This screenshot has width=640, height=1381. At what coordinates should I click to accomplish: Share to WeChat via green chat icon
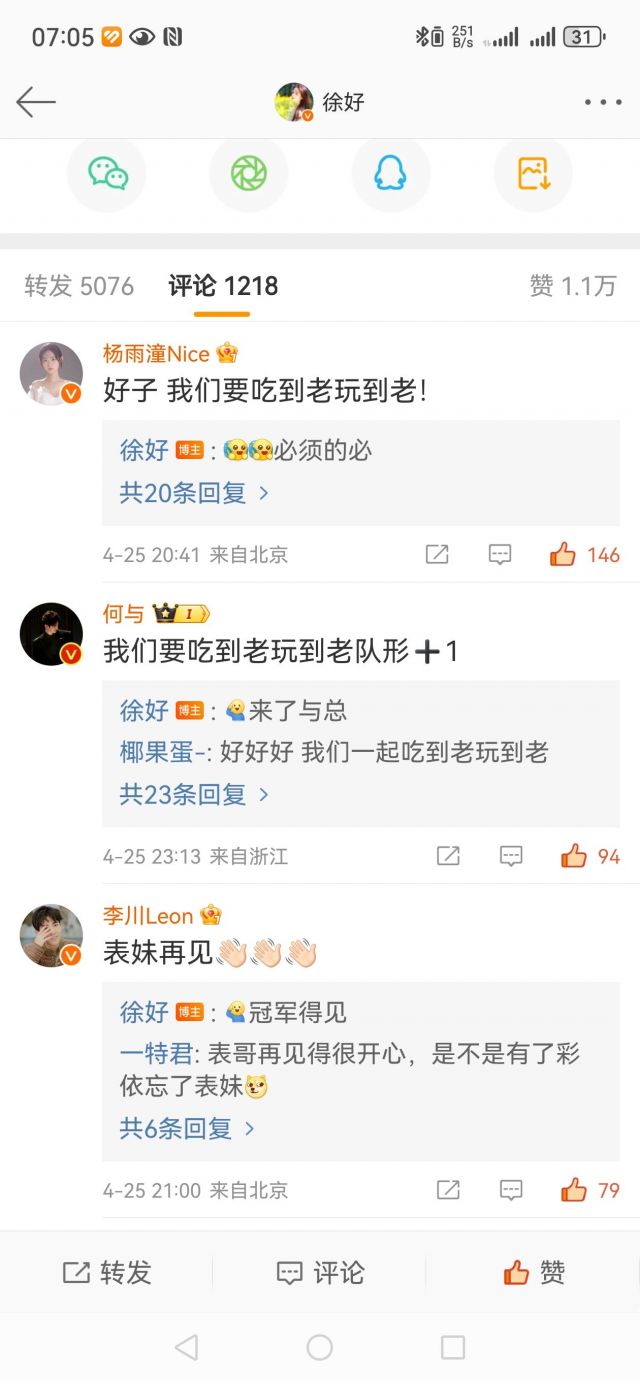click(107, 173)
